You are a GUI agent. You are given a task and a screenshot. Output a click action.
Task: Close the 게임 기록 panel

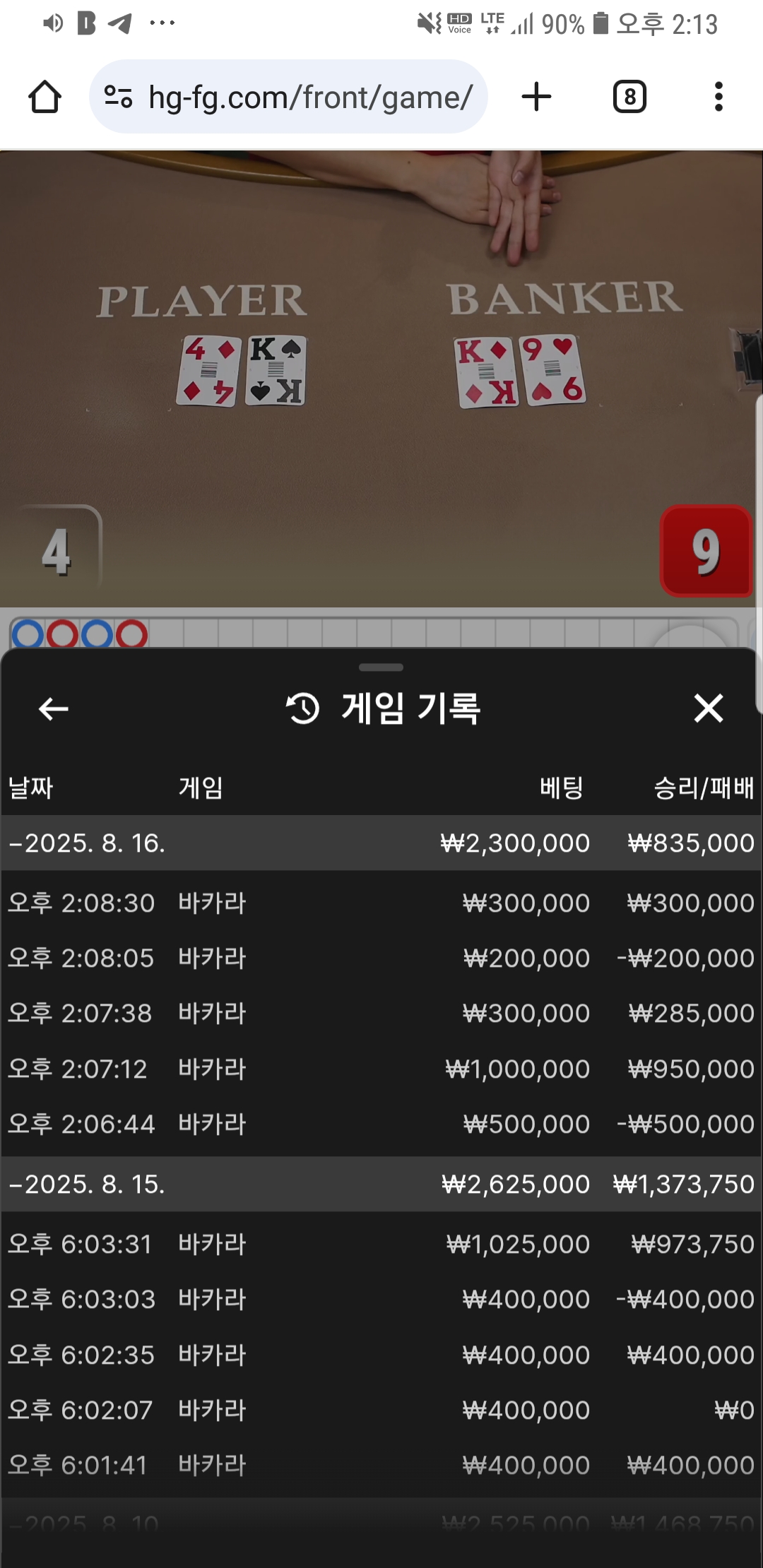click(x=709, y=708)
